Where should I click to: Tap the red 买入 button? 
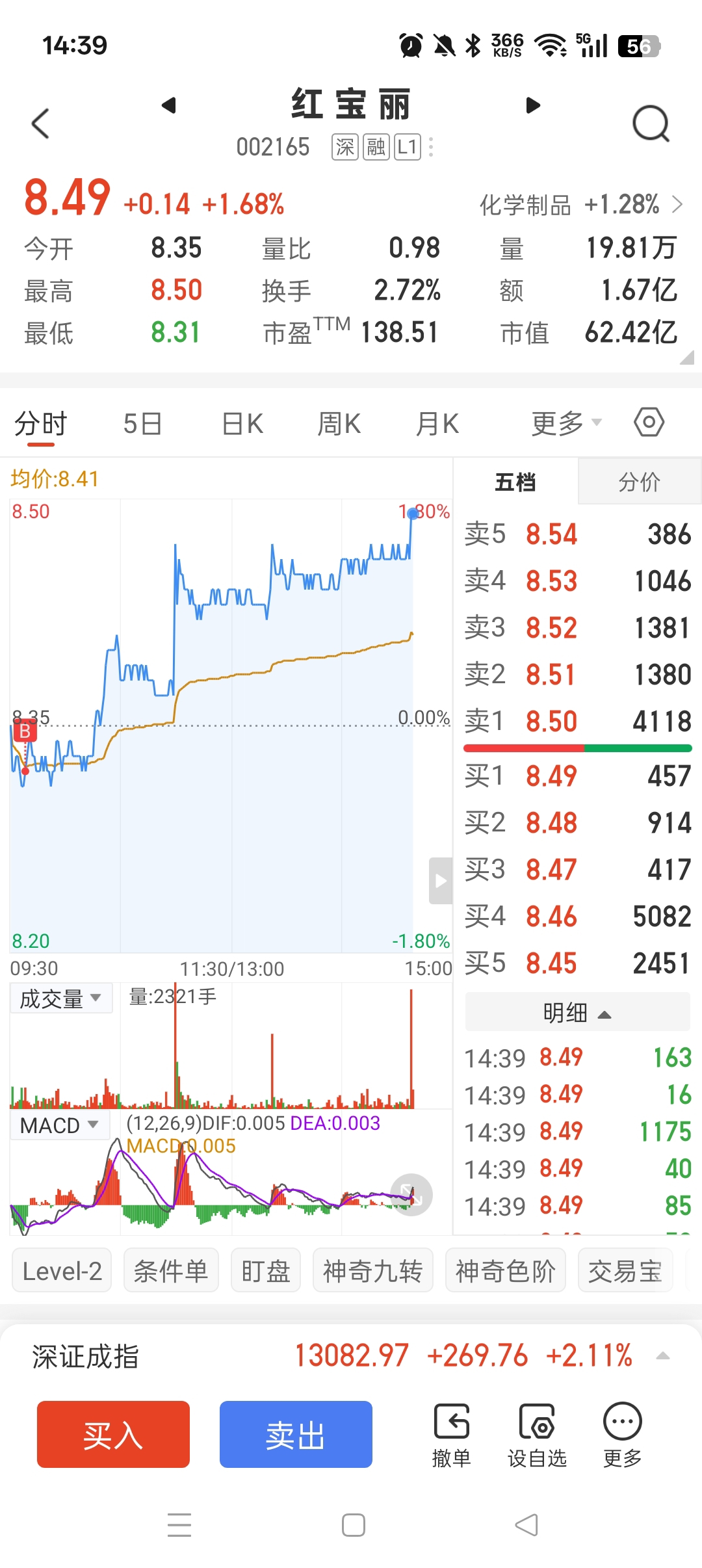click(x=113, y=1435)
